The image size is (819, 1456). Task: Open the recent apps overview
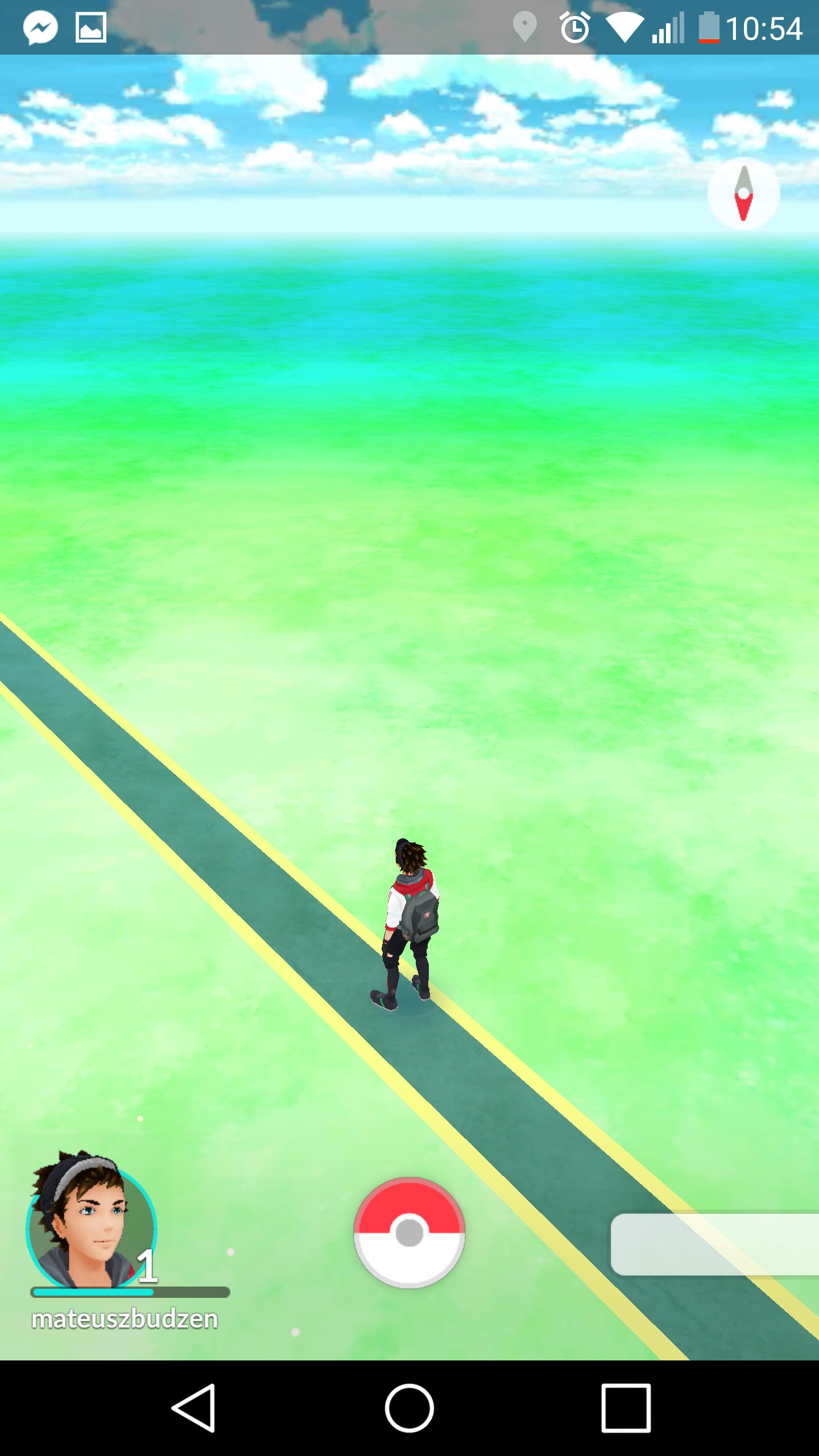(626, 1408)
